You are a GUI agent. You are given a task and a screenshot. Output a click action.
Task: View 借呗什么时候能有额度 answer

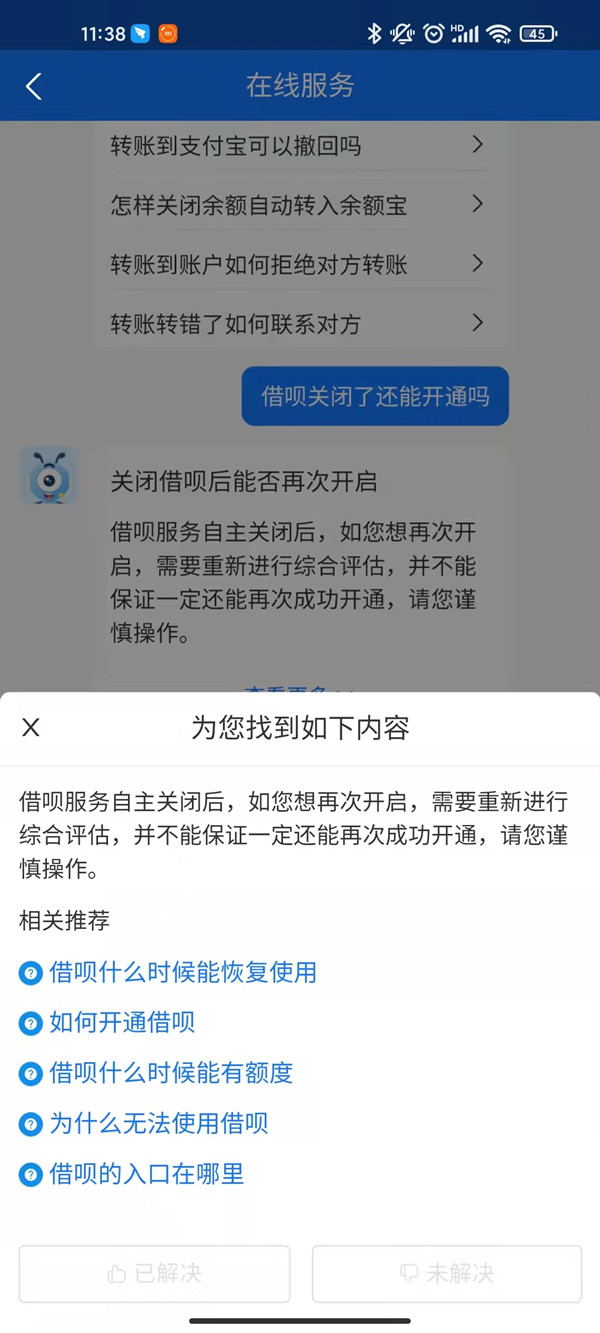click(x=171, y=1073)
